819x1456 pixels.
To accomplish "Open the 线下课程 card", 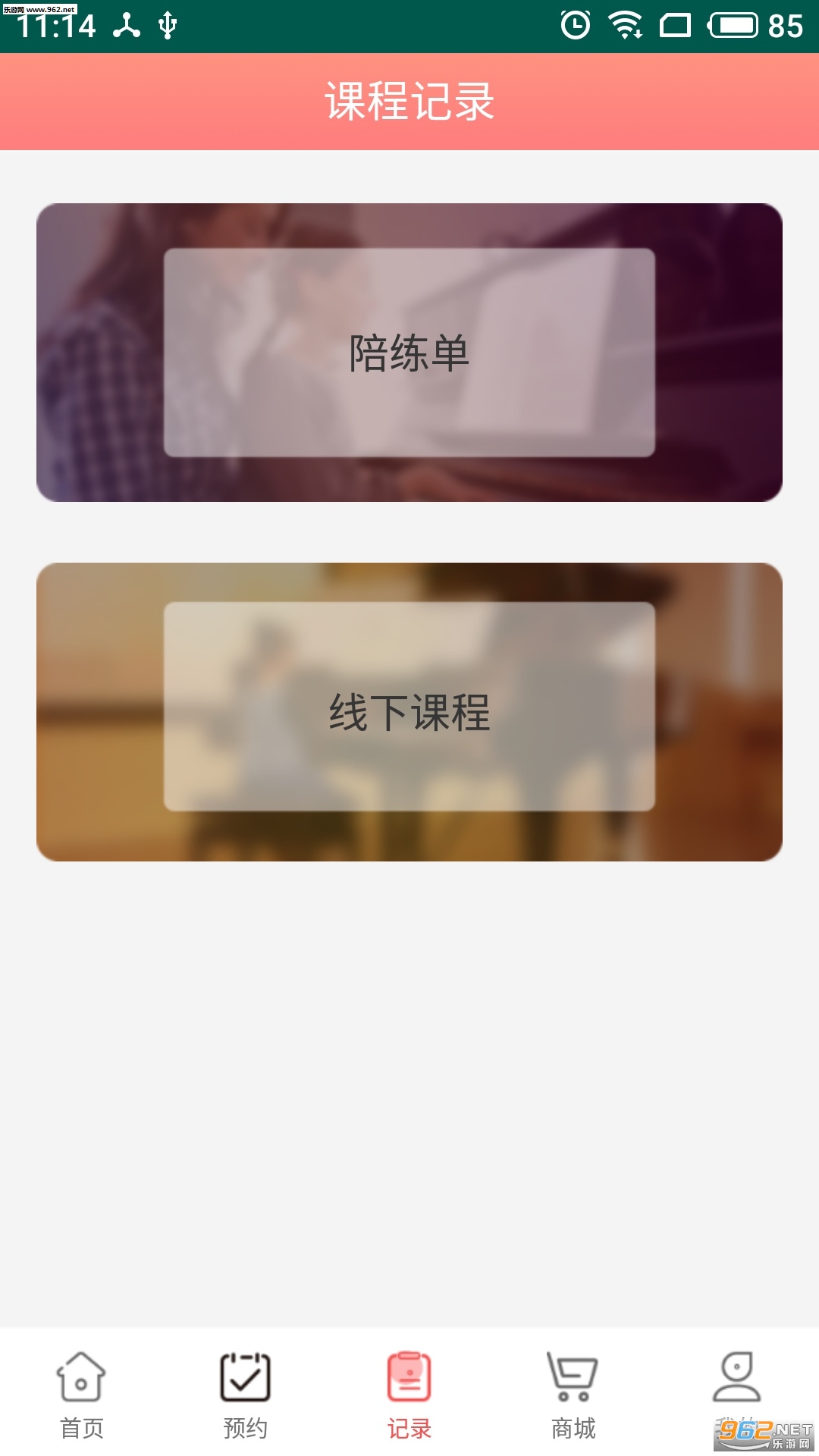I will [409, 711].
